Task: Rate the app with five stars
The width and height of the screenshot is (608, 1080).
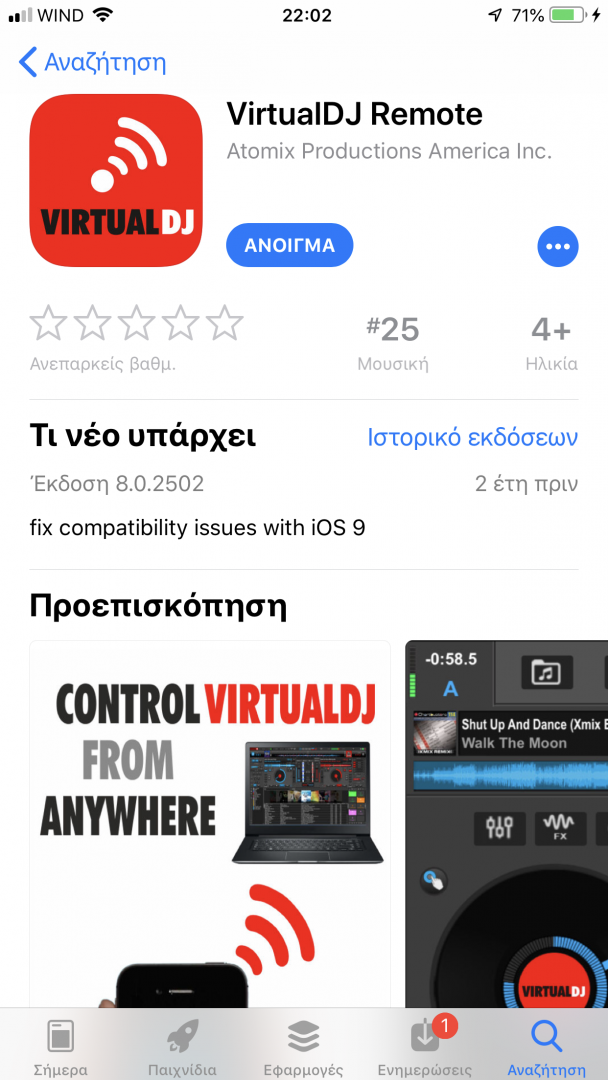Action: (x=225, y=324)
